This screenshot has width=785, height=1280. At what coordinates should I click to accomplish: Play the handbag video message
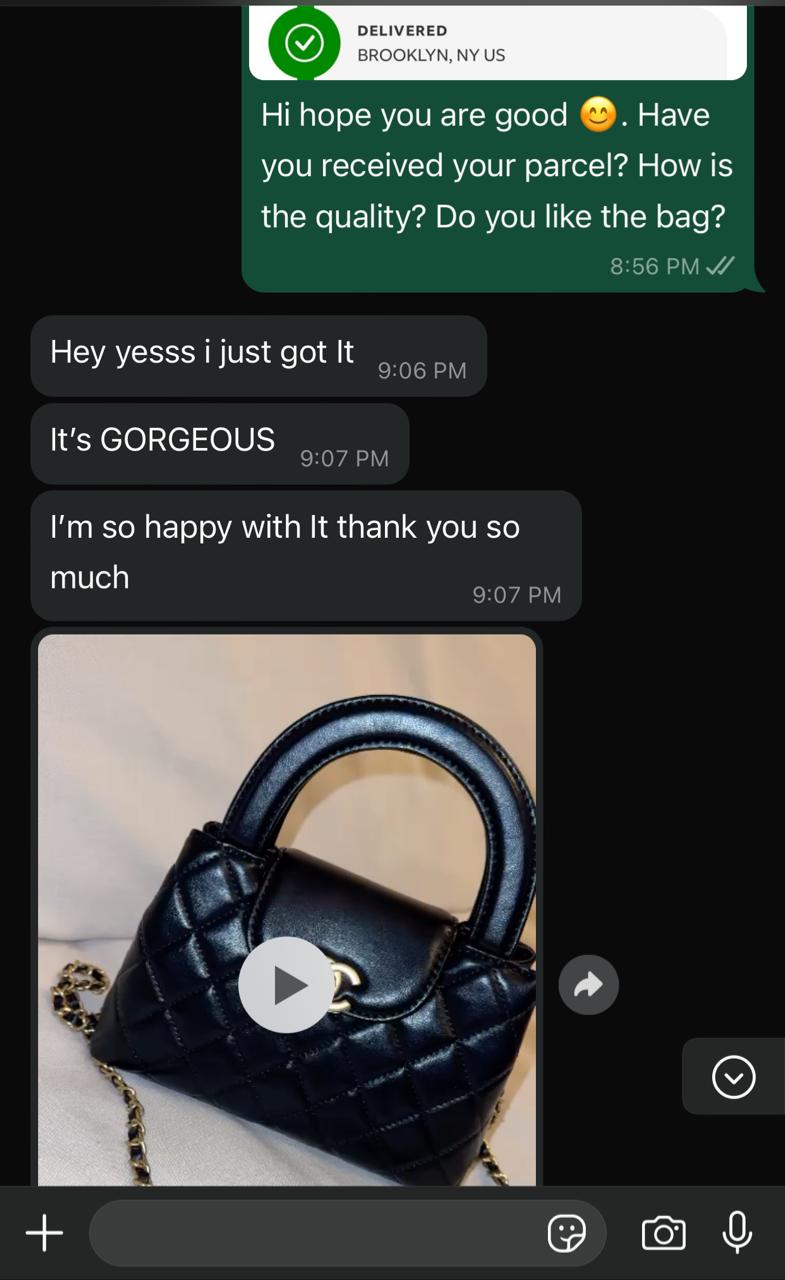click(286, 985)
